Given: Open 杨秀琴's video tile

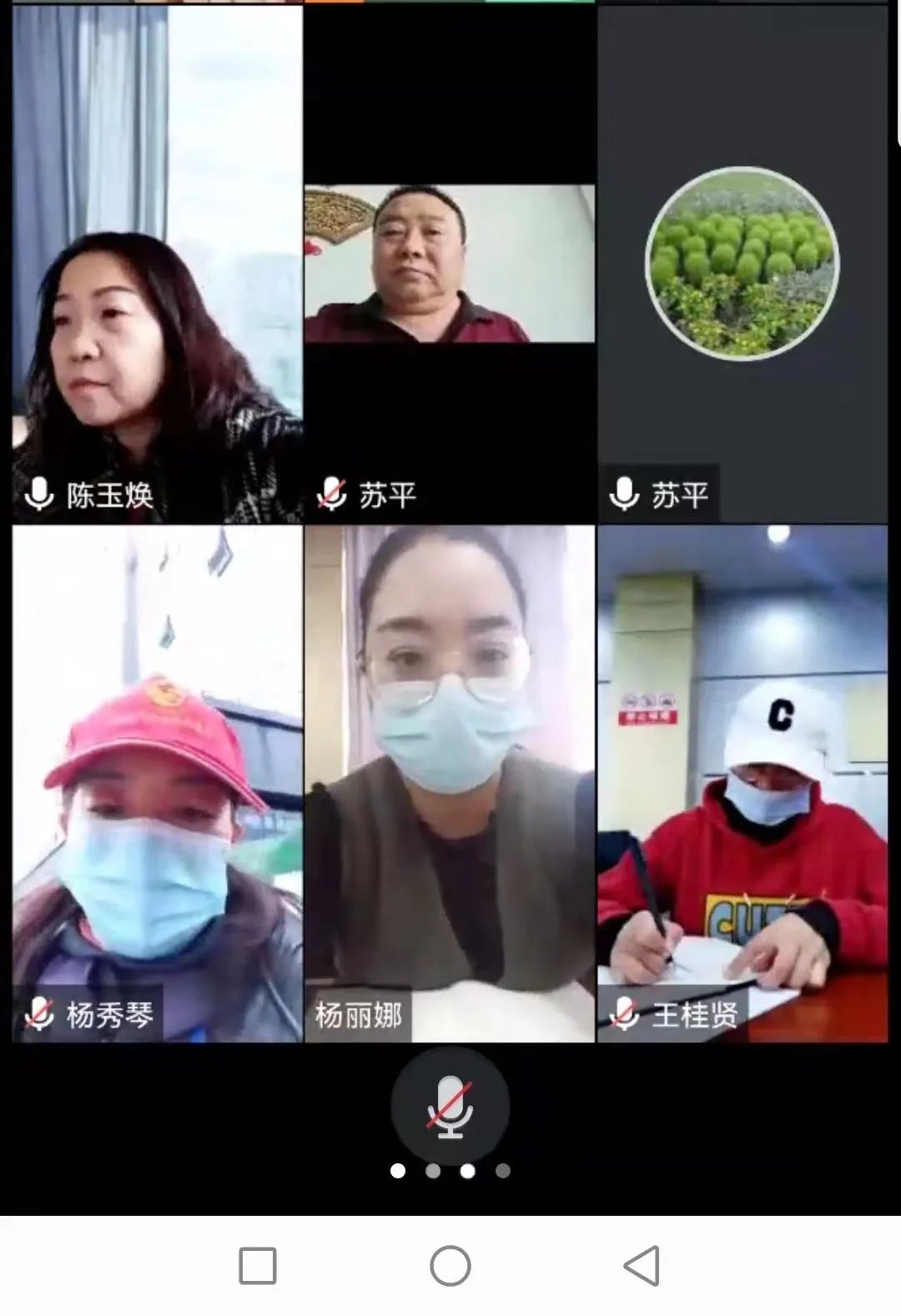Looking at the screenshot, I should [x=157, y=784].
